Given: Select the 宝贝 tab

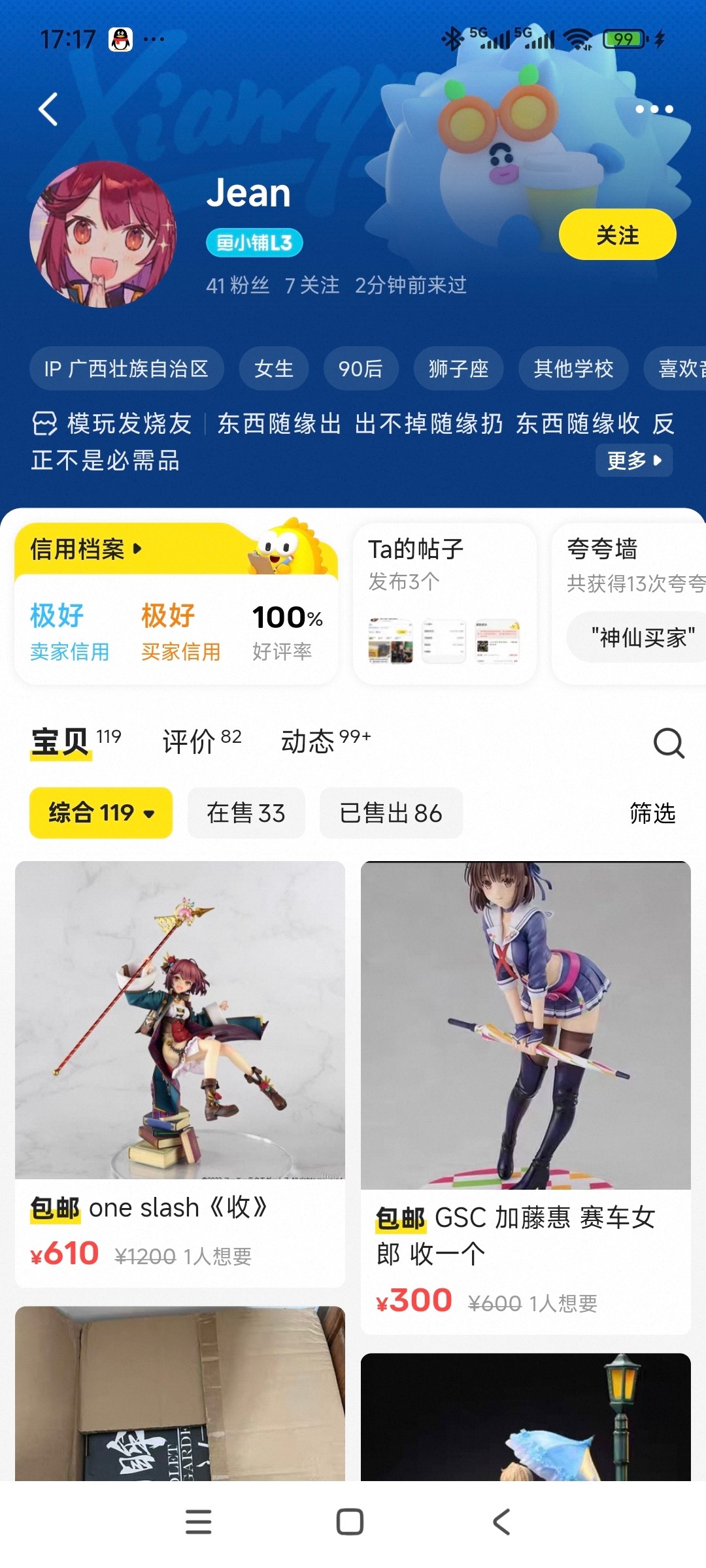Looking at the screenshot, I should click(75, 742).
